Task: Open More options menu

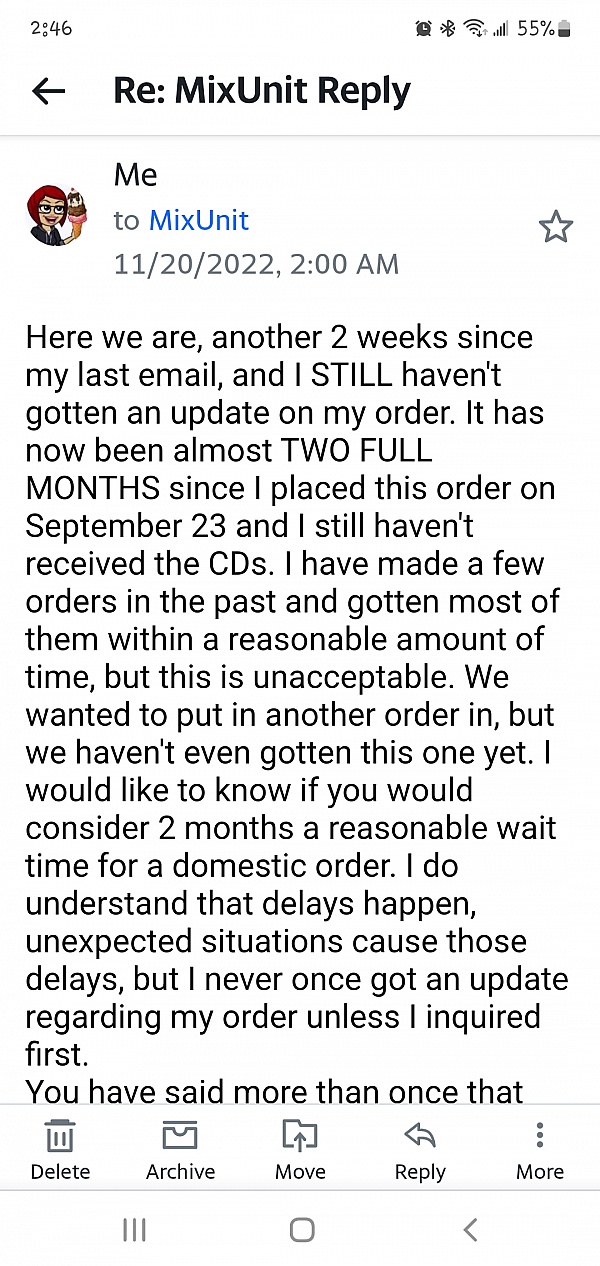Action: (540, 1151)
